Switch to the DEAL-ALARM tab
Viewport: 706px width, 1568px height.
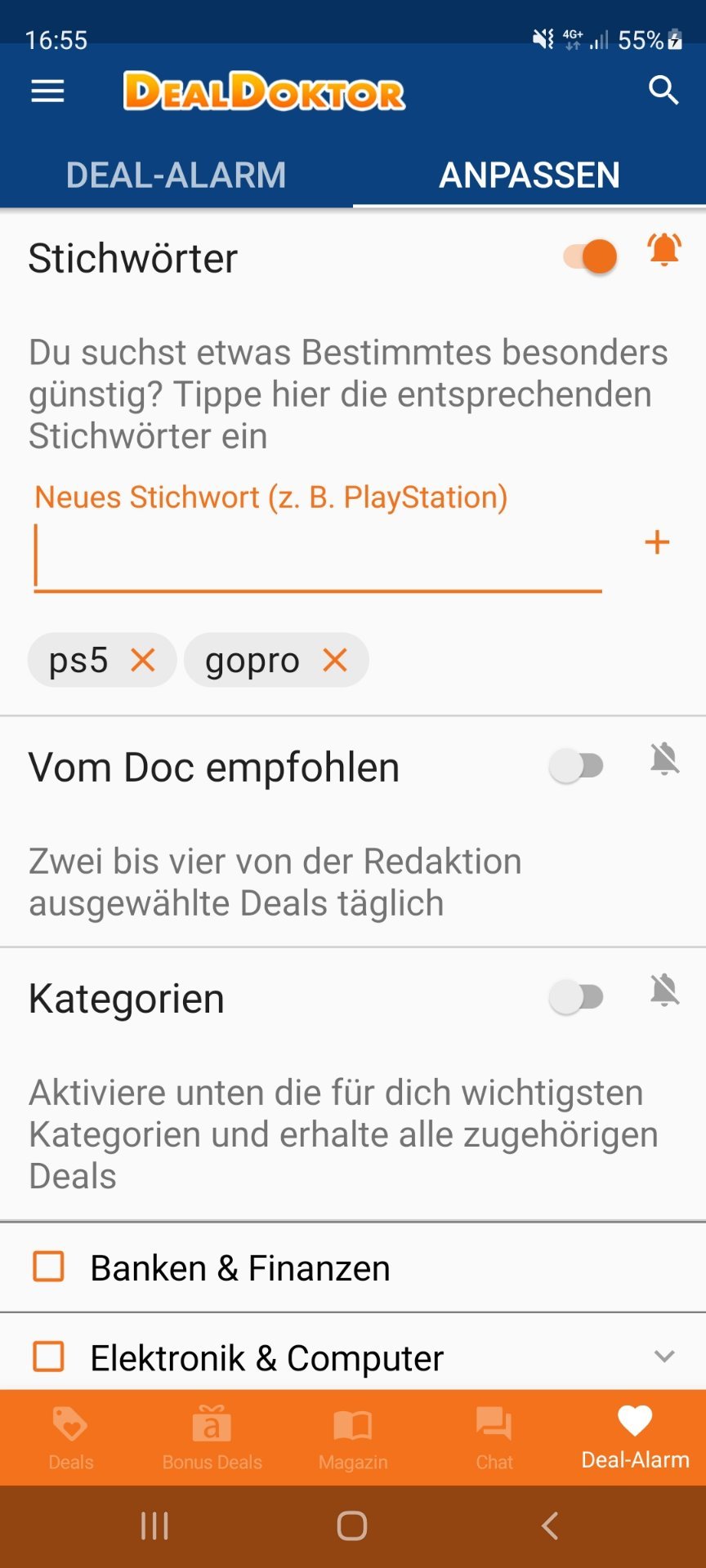pyautogui.click(x=176, y=175)
